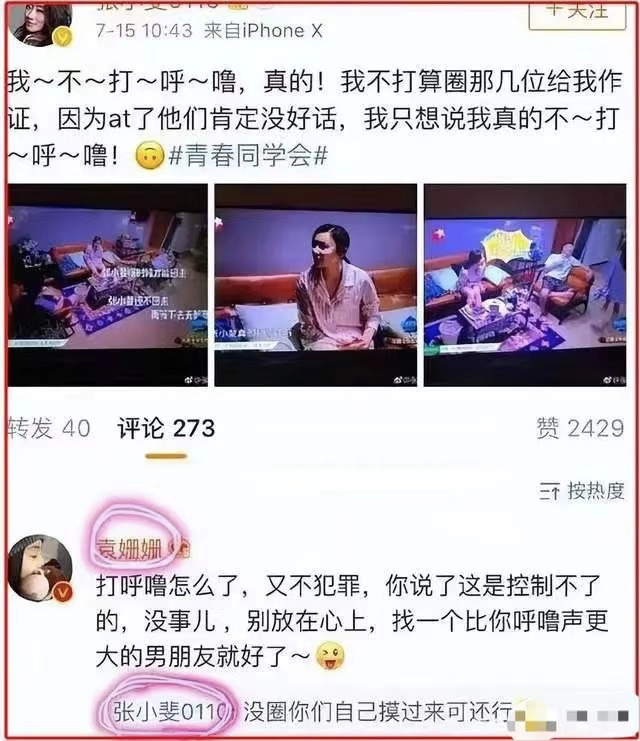This screenshot has height=741, width=640.
Task: Change comment sorting from 按热度
Action: click(580, 491)
